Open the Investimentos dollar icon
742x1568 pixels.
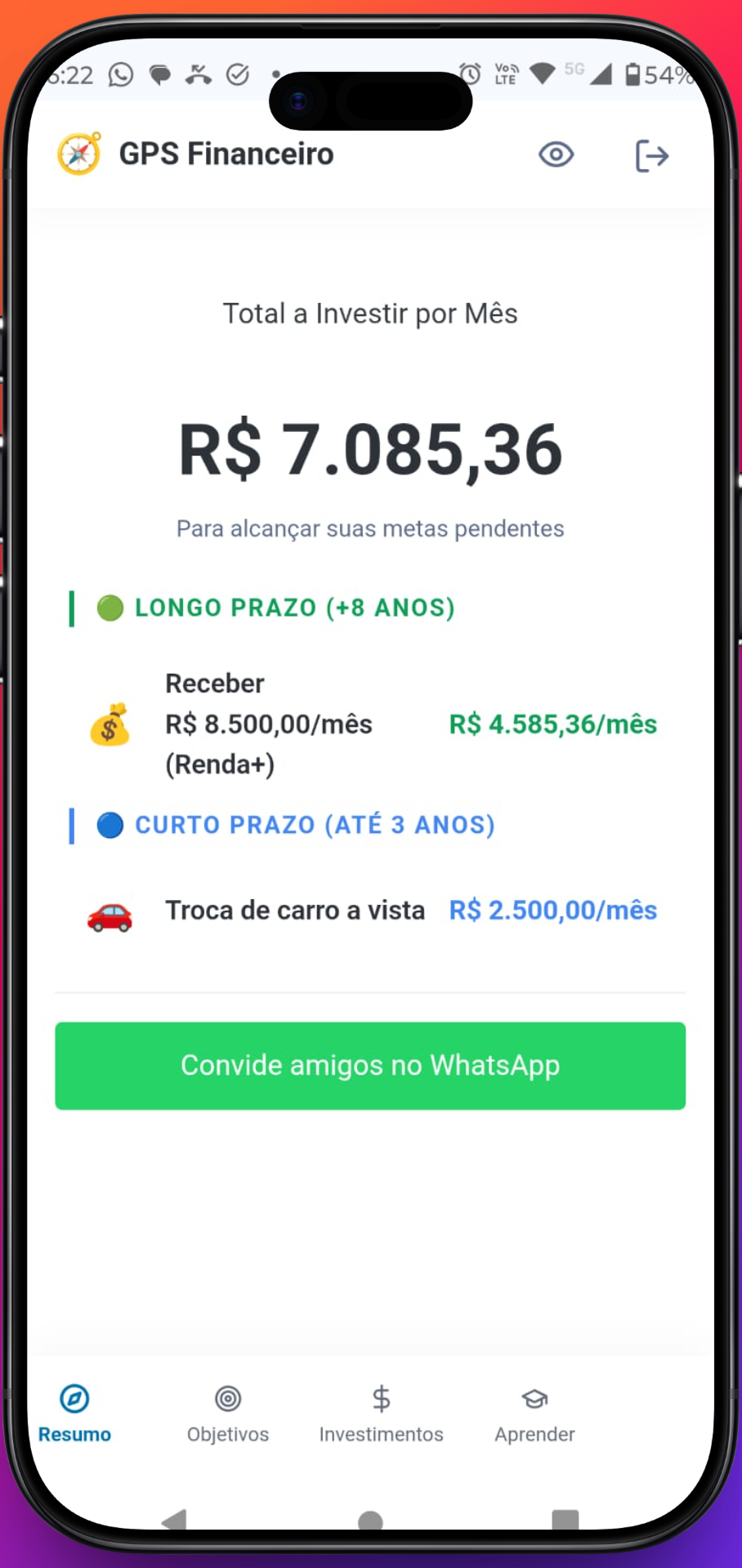pos(381,1398)
